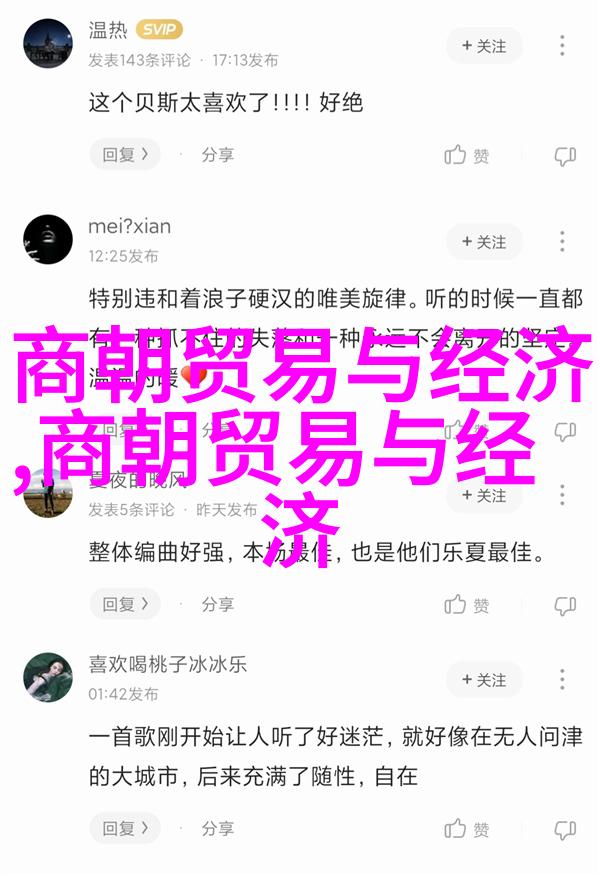Open overflow menu on 喜欢喝橘子冰冰乐's comment
The image size is (600, 876).
click(x=564, y=680)
